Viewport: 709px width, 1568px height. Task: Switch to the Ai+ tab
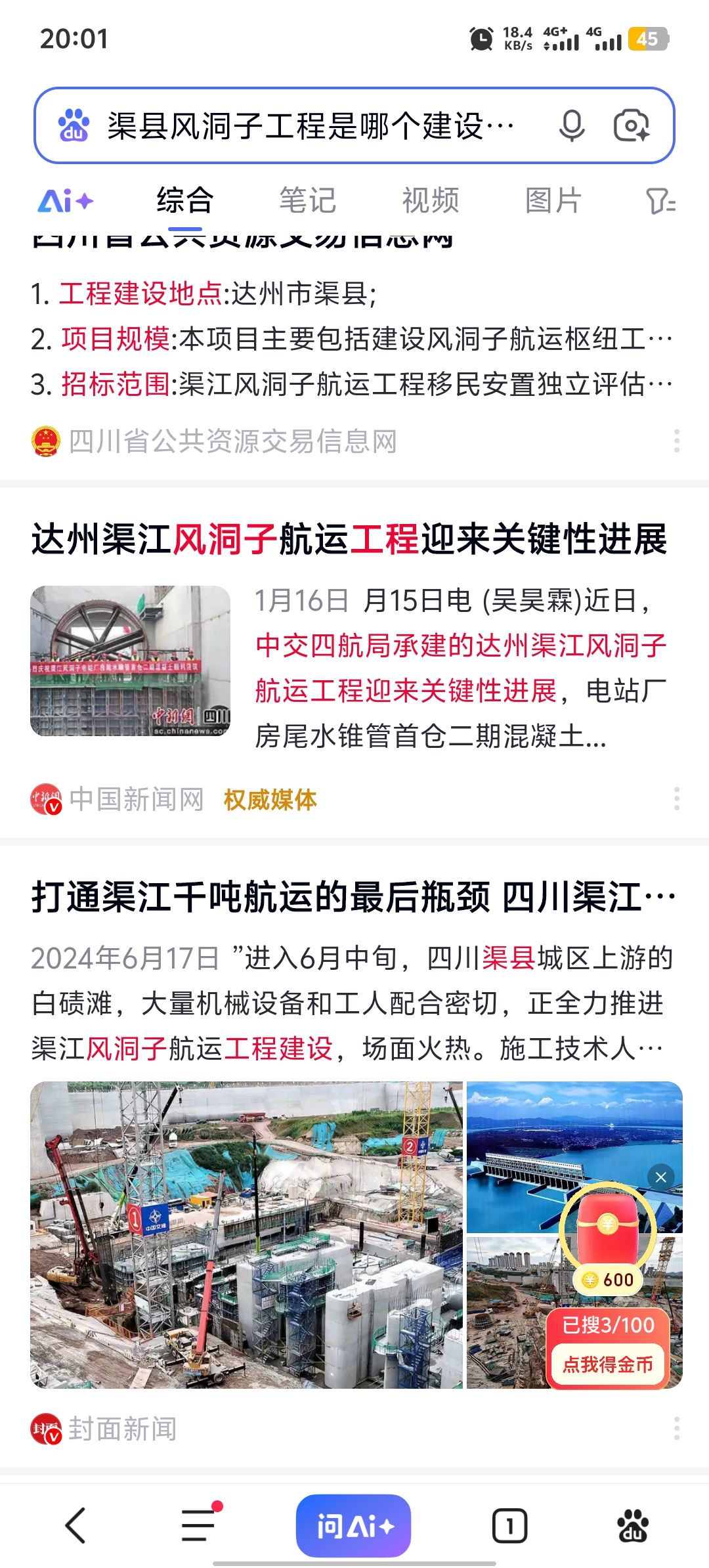[x=66, y=201]
